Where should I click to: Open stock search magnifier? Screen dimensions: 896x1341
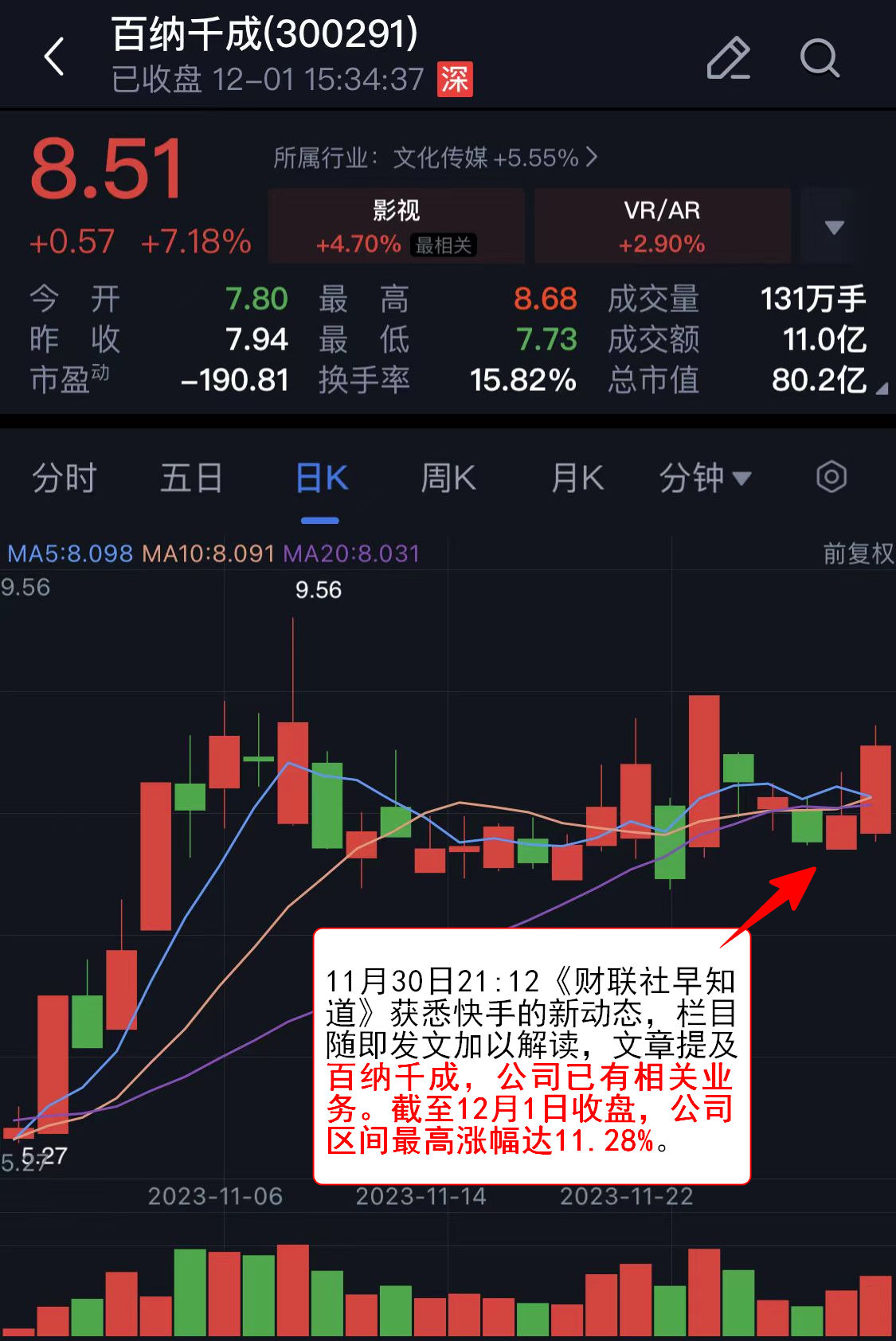[x=819, y=58]
